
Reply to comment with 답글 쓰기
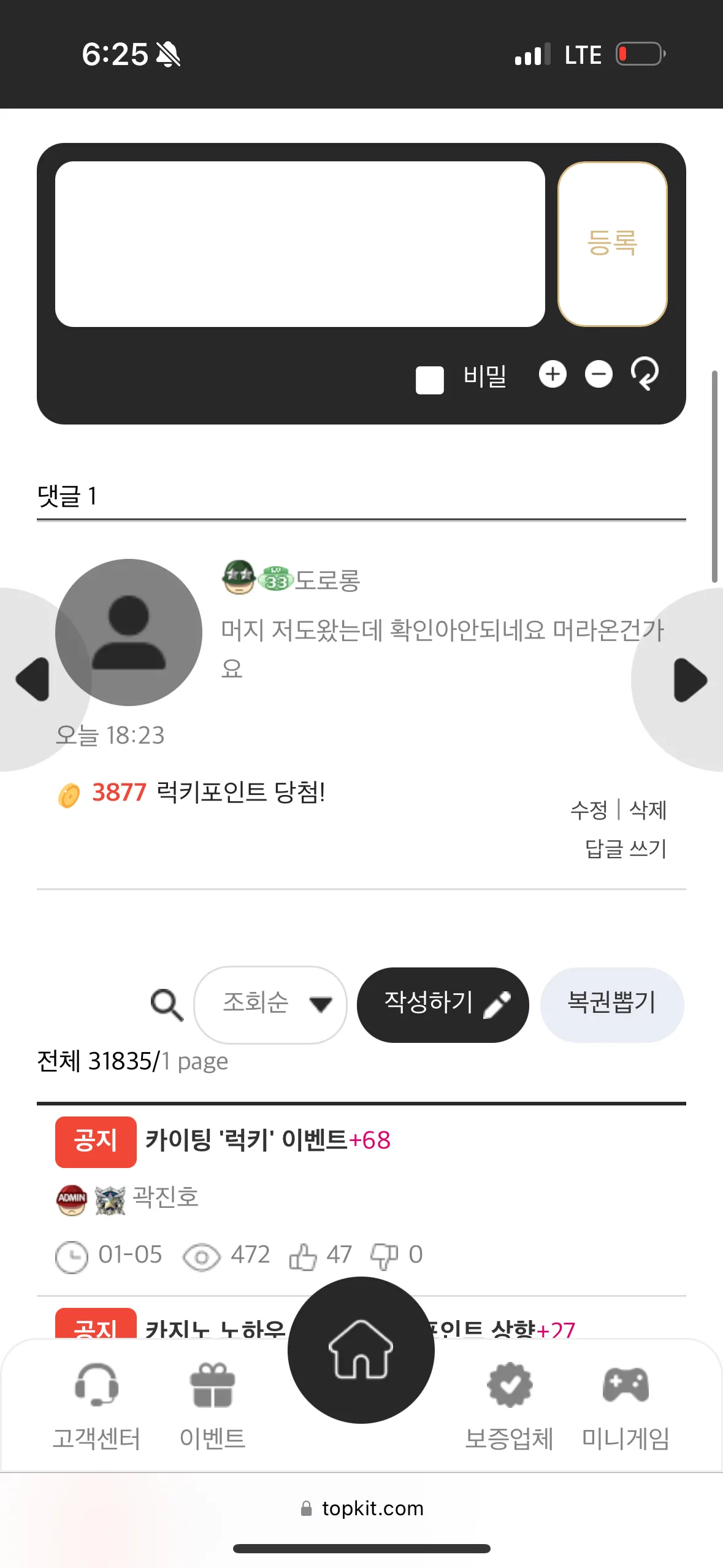(x=625, y=848)
